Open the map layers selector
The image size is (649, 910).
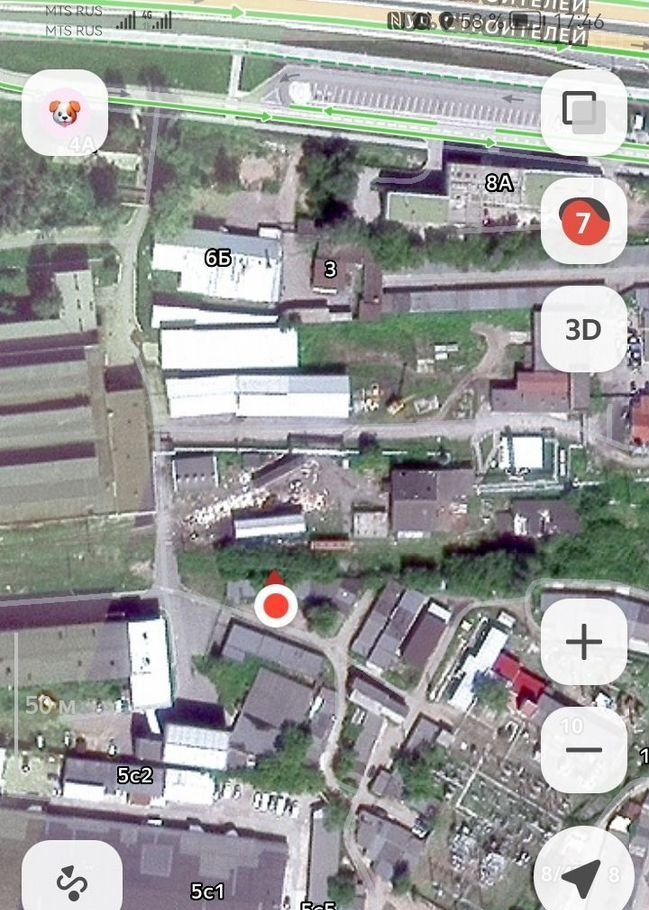[x=583, y=112]
